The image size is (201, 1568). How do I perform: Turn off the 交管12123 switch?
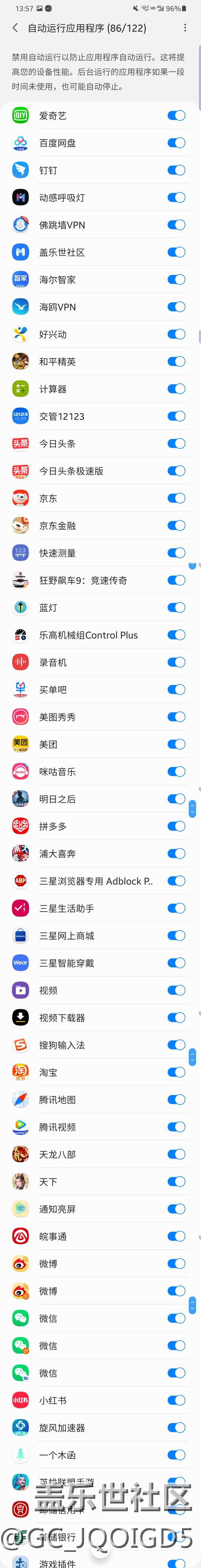pyautogui.click(x=176, y=416)
